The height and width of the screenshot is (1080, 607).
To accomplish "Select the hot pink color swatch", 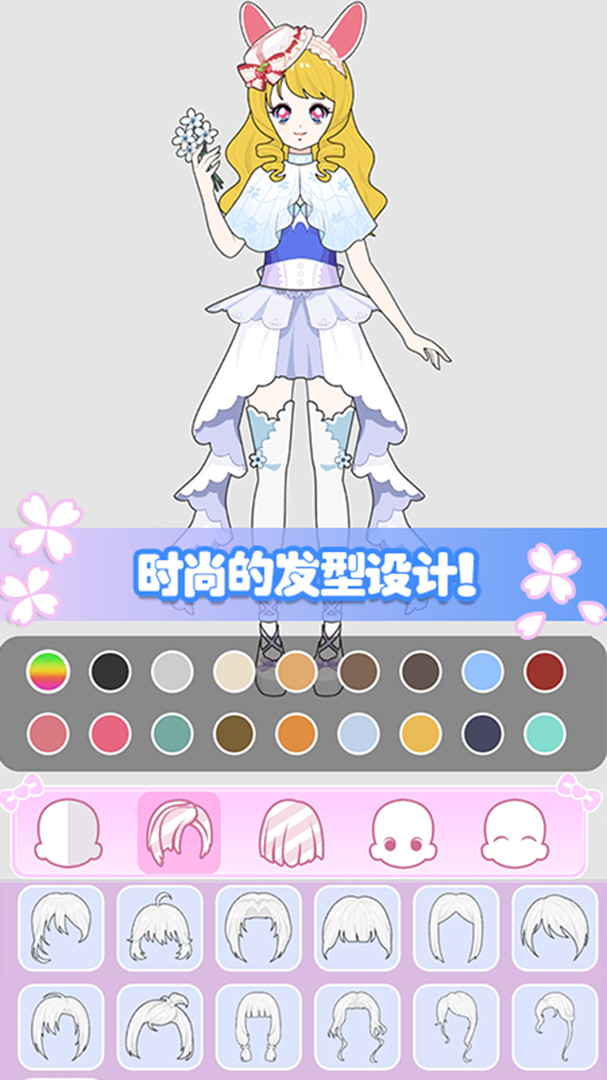I will [x=110, y=733].
